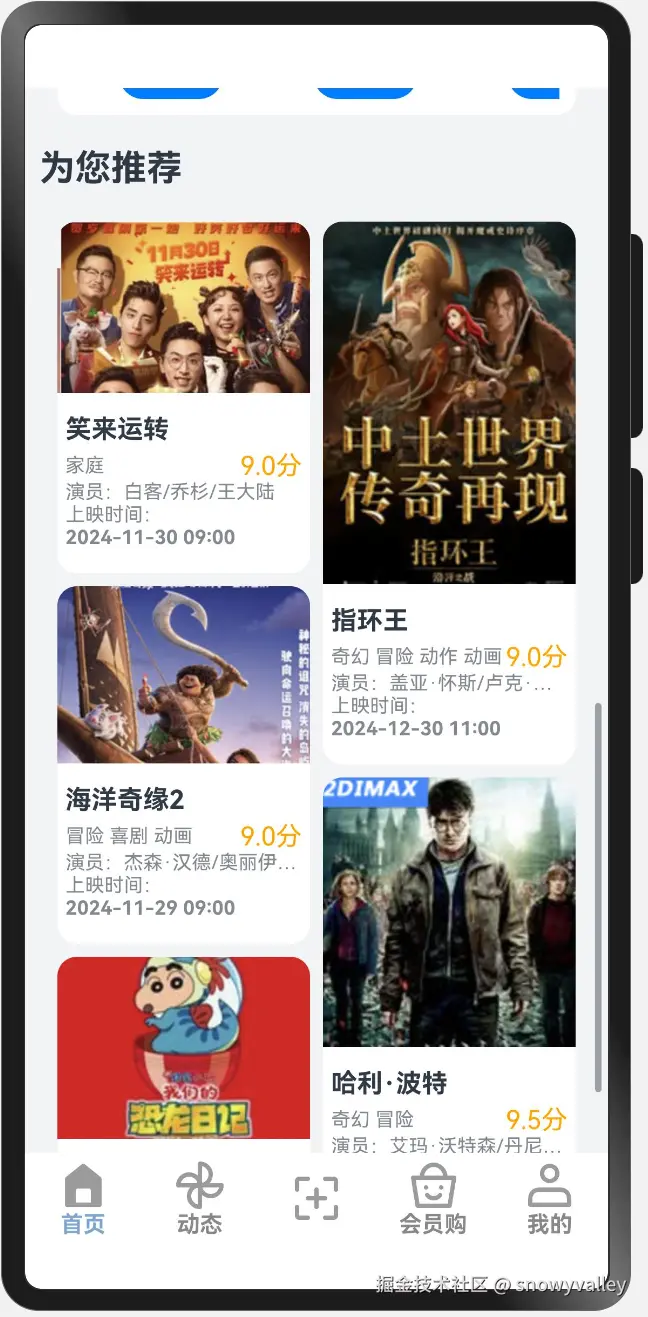Viewport: 648px width, 1317px height.
Task: View details for 指环王
Action: 449,490
